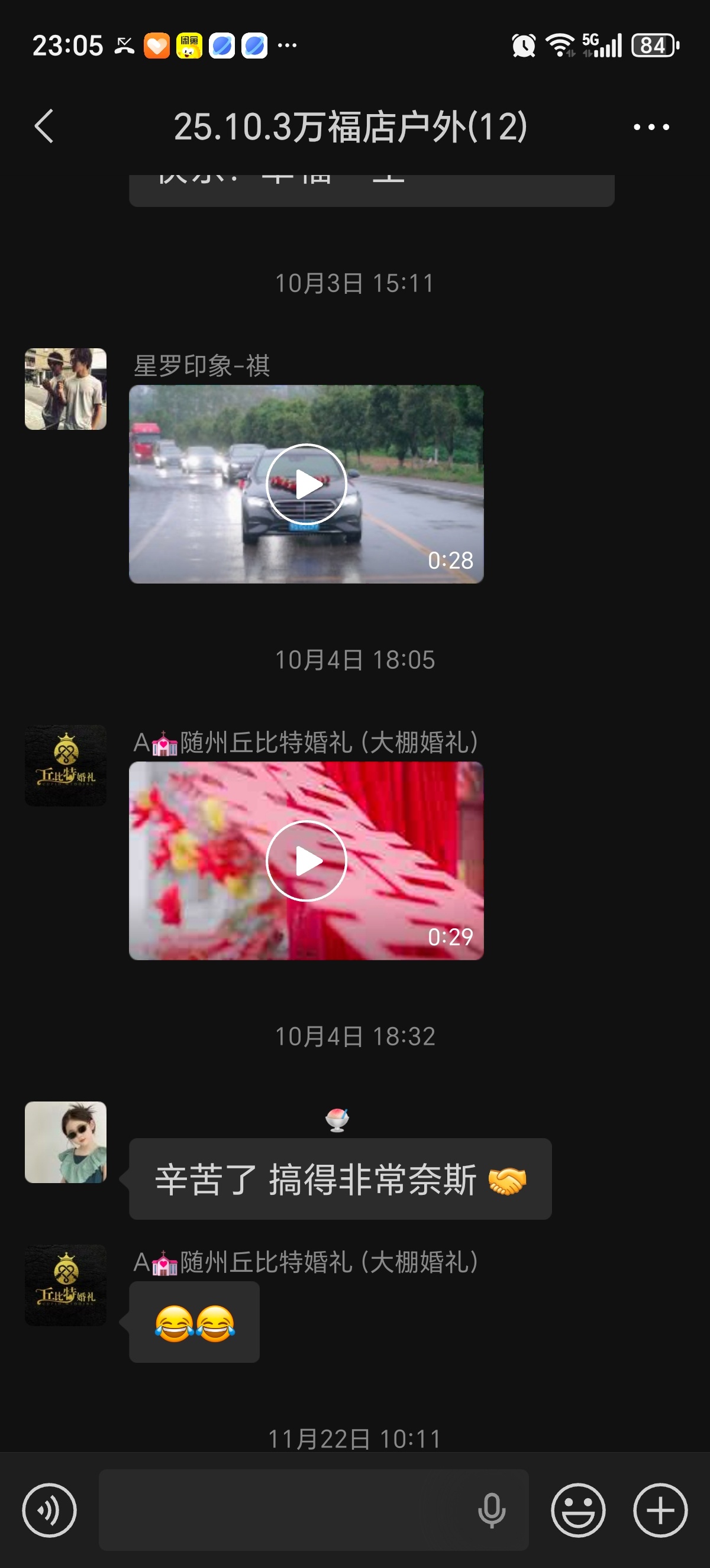
Task: Go back from the group chat
Action: point(44,127)
